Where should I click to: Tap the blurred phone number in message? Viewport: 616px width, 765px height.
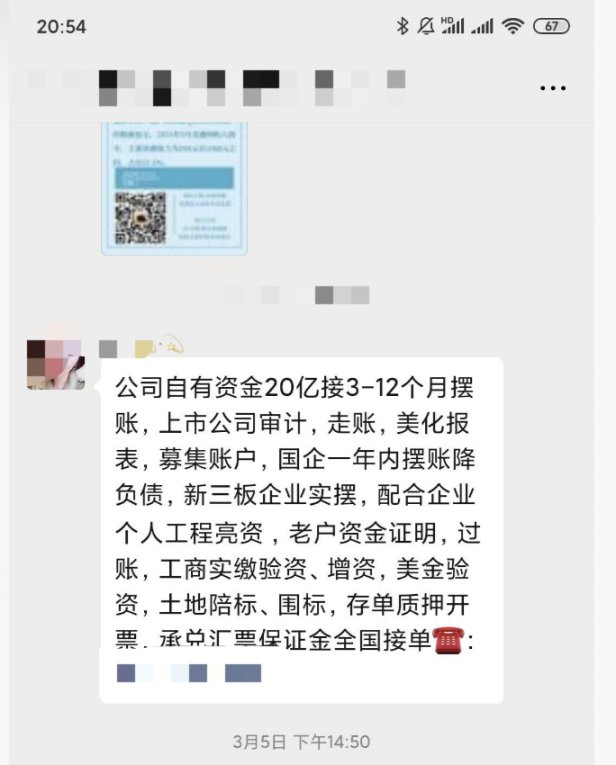(x=189, y=673)
